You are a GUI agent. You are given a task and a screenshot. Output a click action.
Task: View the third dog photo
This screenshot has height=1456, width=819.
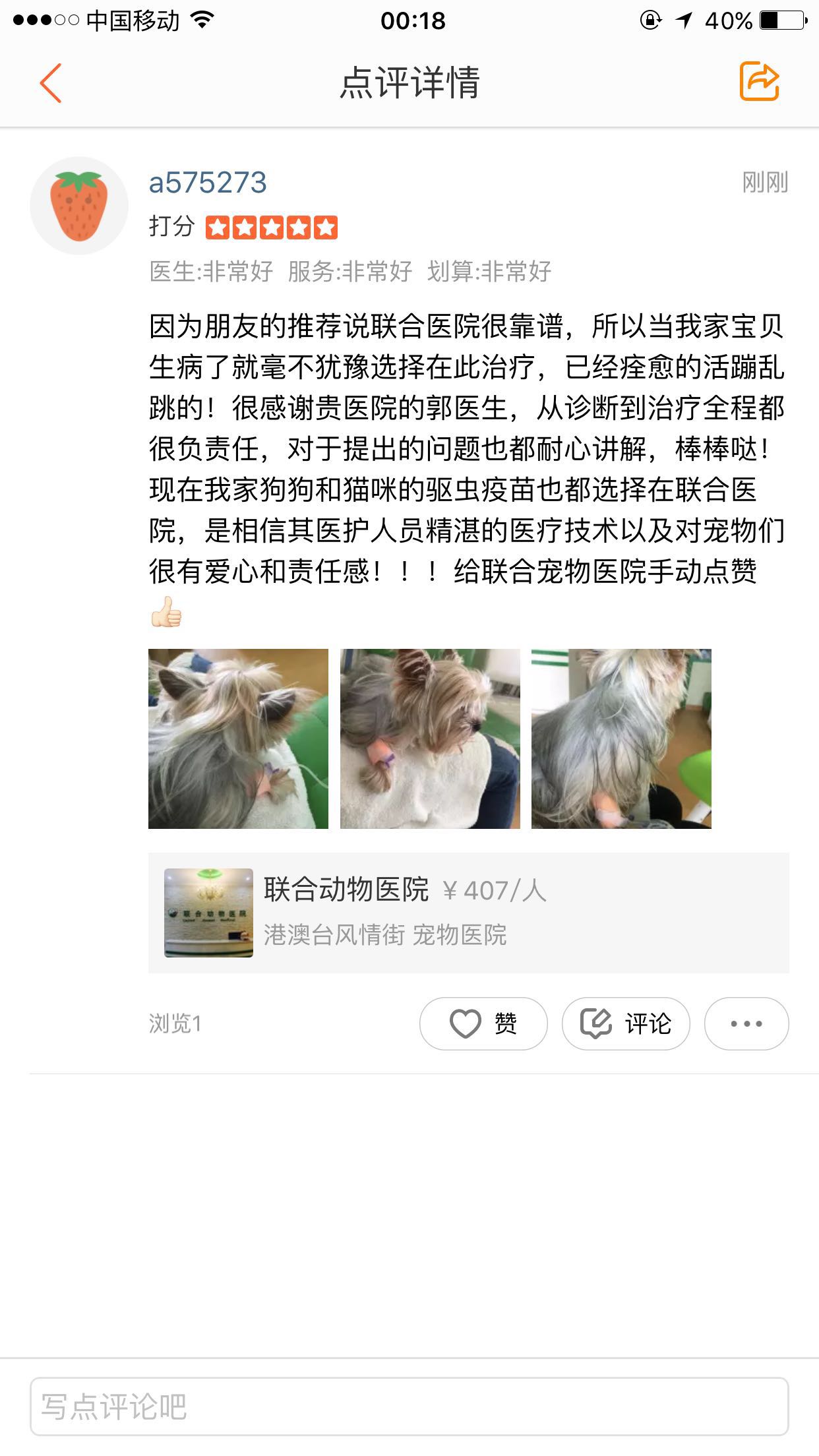tap(621, 739)
